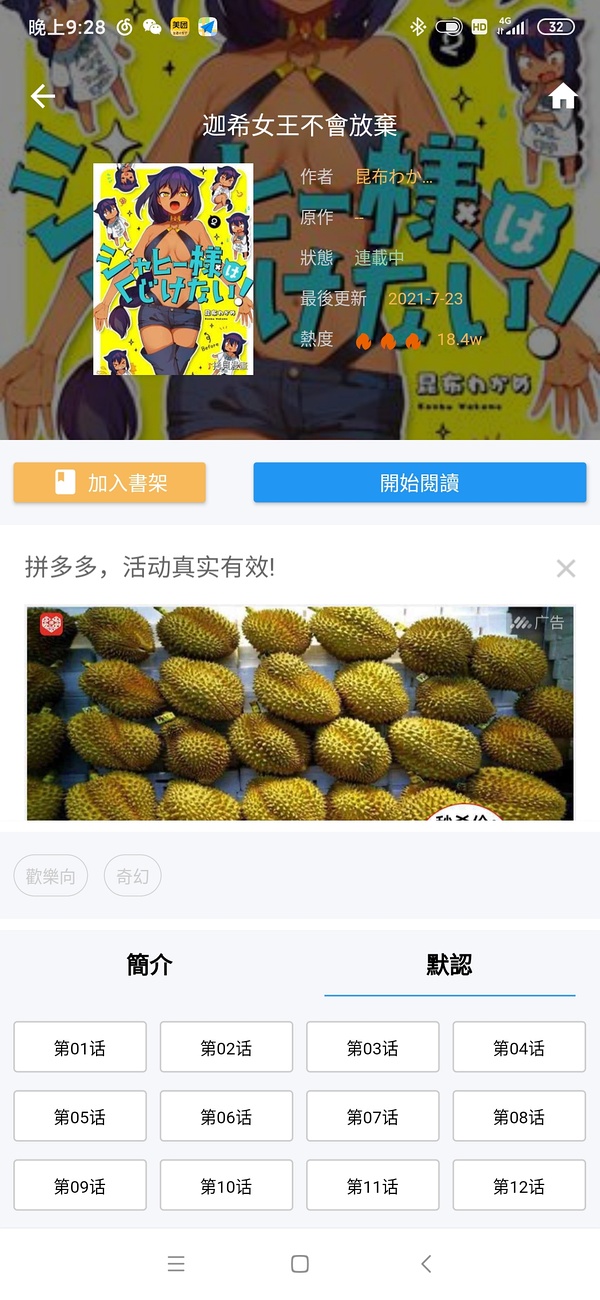Tap the system recent apps button

click(x=177, y=1264)
